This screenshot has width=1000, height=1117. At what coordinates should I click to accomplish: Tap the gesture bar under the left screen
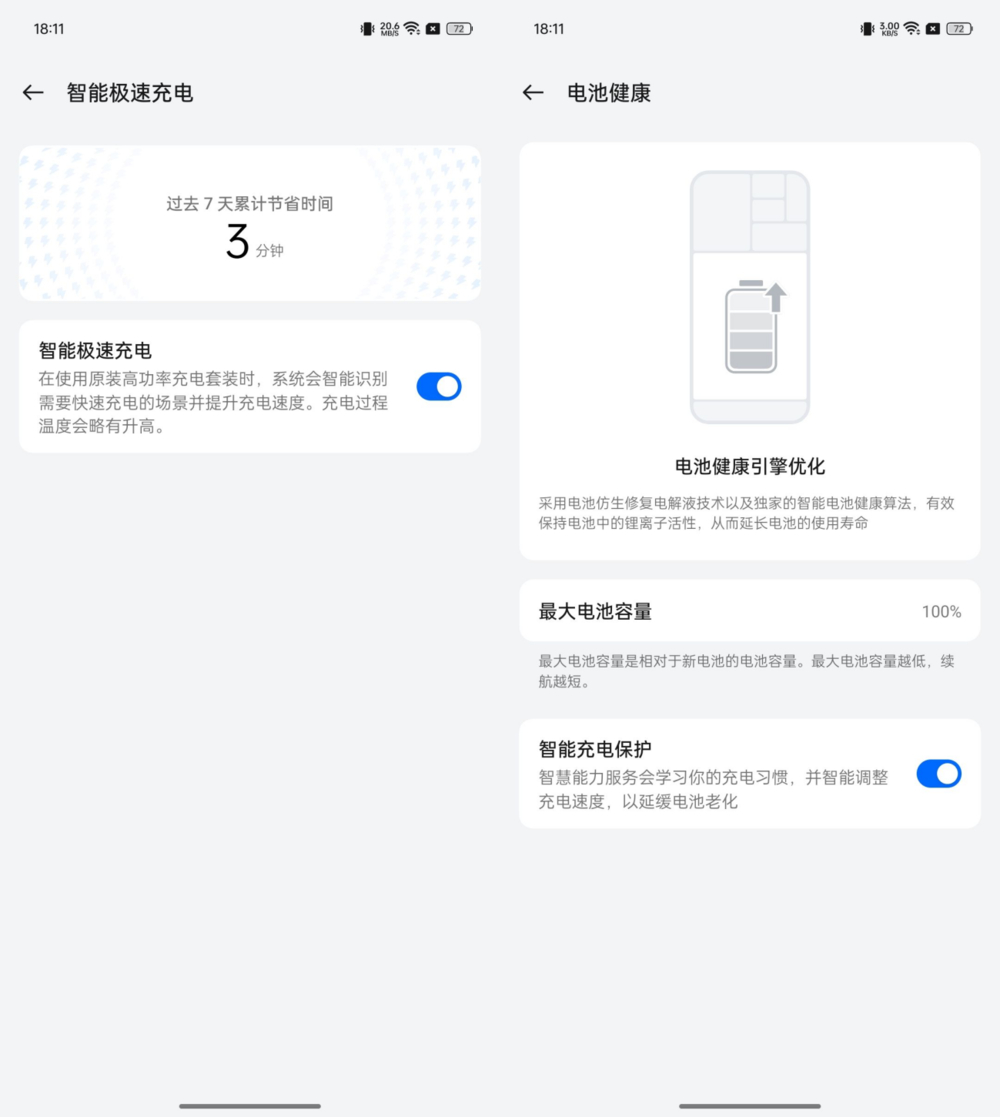click(249, 1105)
